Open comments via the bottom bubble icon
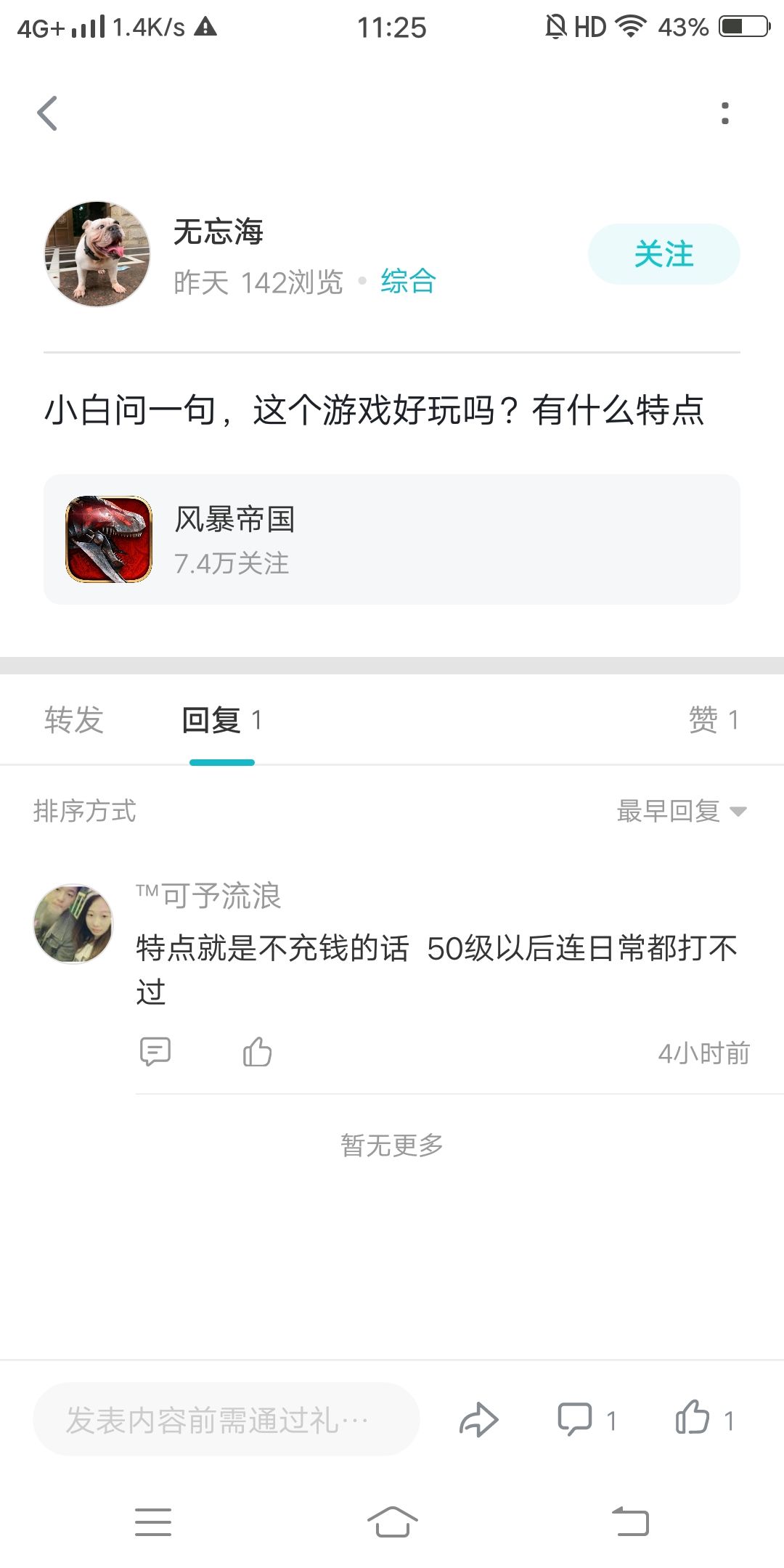The height and width of the screenshot is (1568, 784). [587, 1420]
